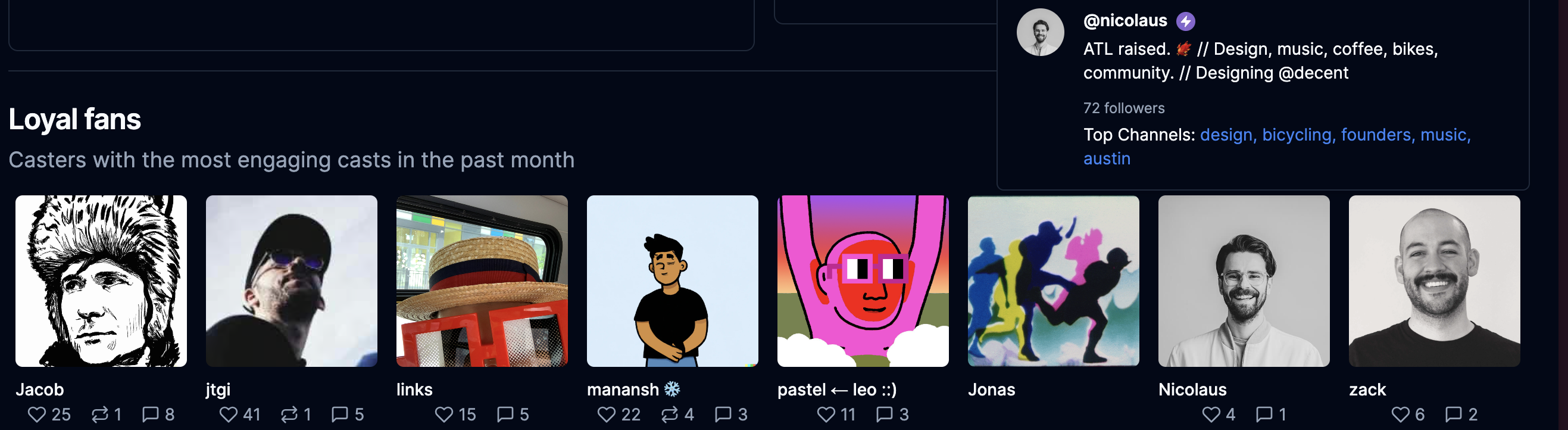Tap the recast icon under manansh
The width and height of the screenshot is (1568, 430).
(670, 415)
